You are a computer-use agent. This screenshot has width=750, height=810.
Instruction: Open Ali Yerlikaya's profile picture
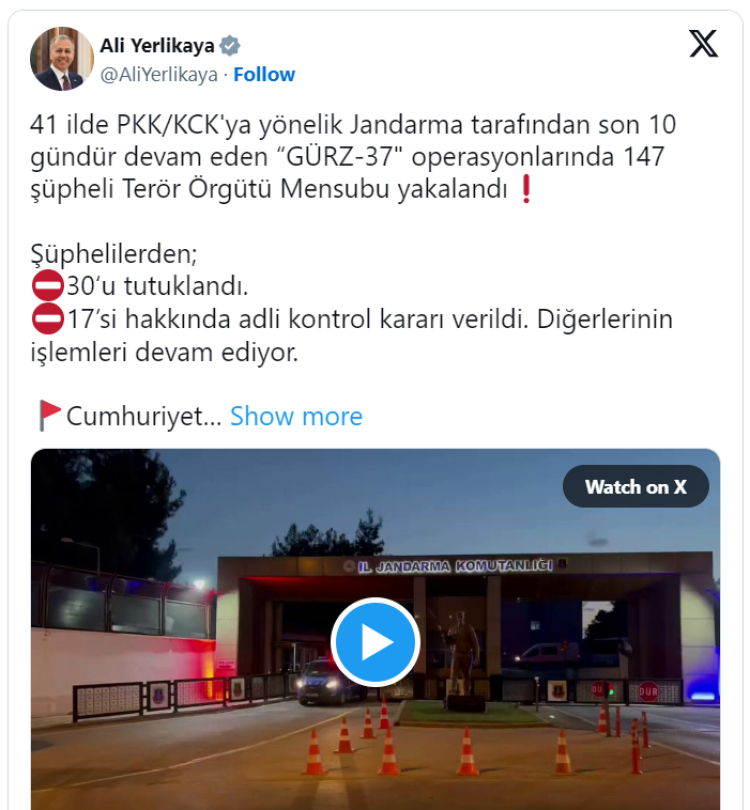click(x=60, y=59)
